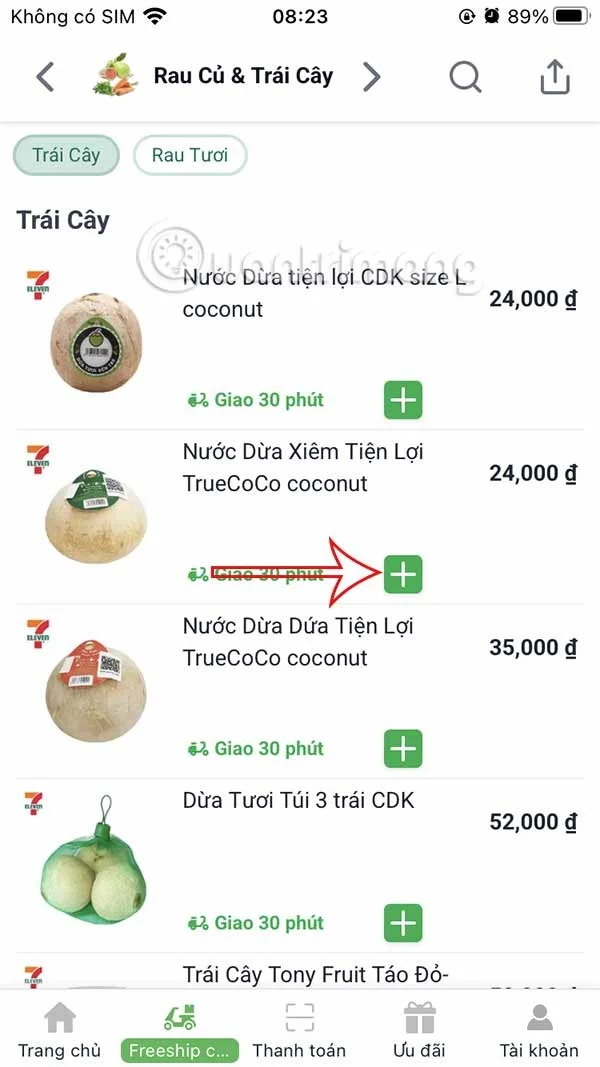
Task: Go to the next category with the right arrow
Action: [x=371, y=76]
